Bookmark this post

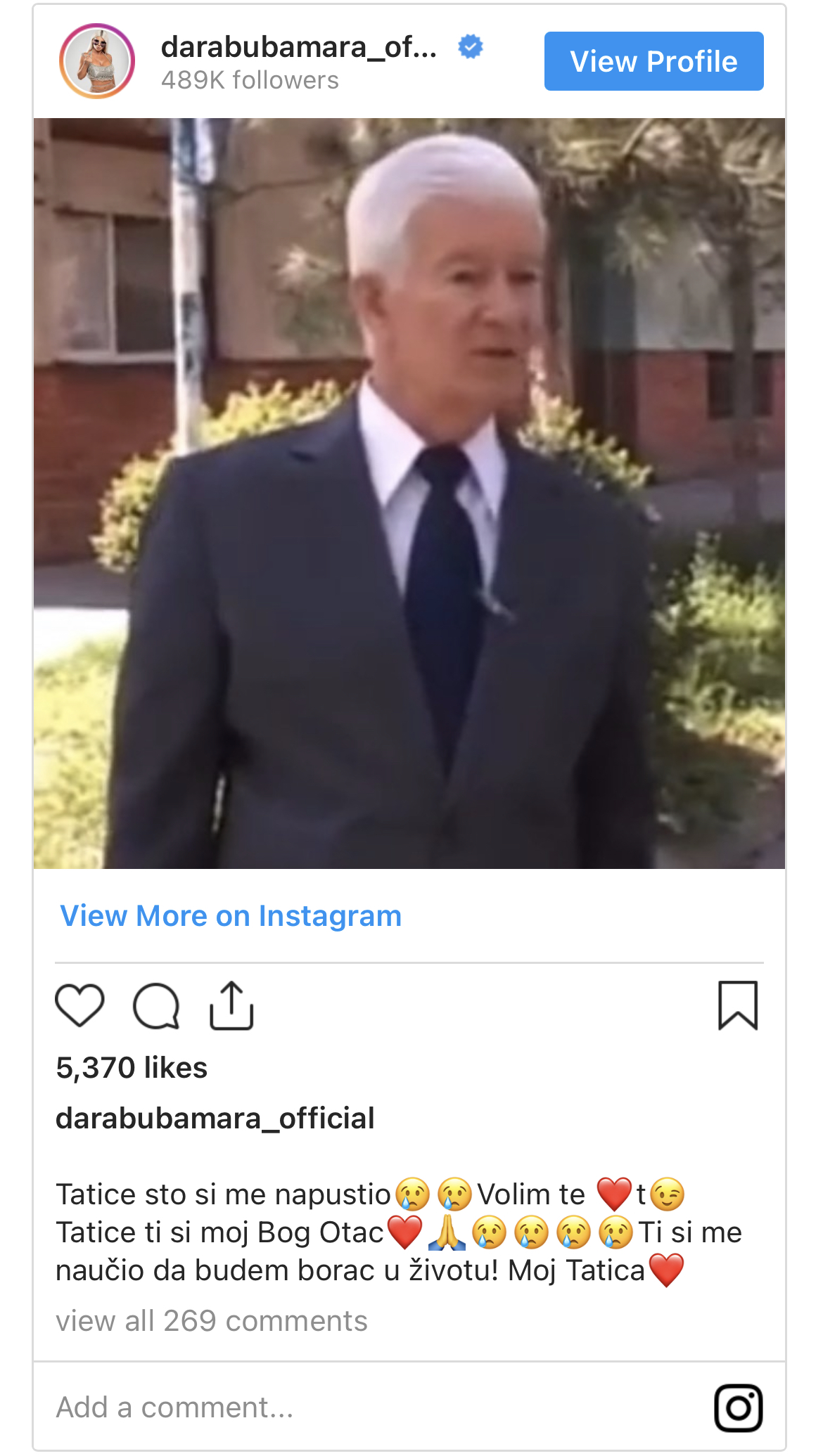(x=737, y=1005)
